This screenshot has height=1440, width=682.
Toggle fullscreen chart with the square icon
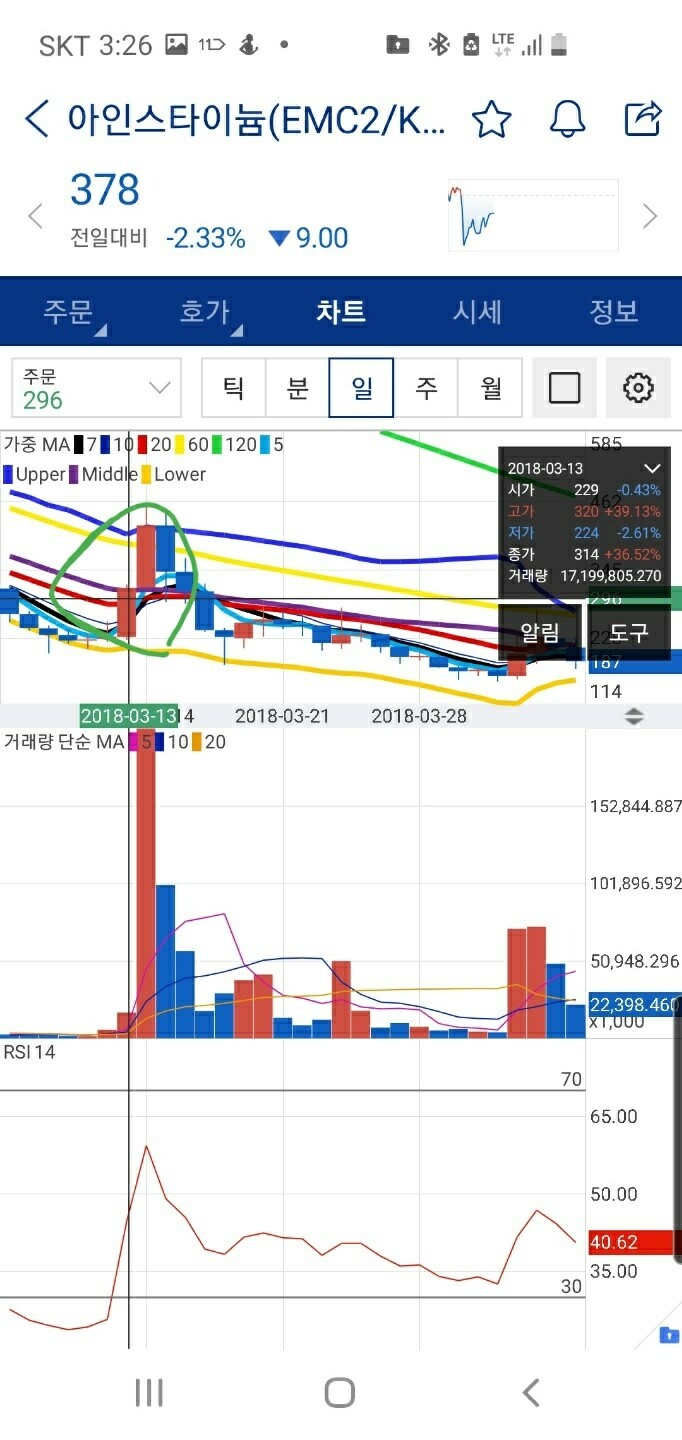(565, 388)
